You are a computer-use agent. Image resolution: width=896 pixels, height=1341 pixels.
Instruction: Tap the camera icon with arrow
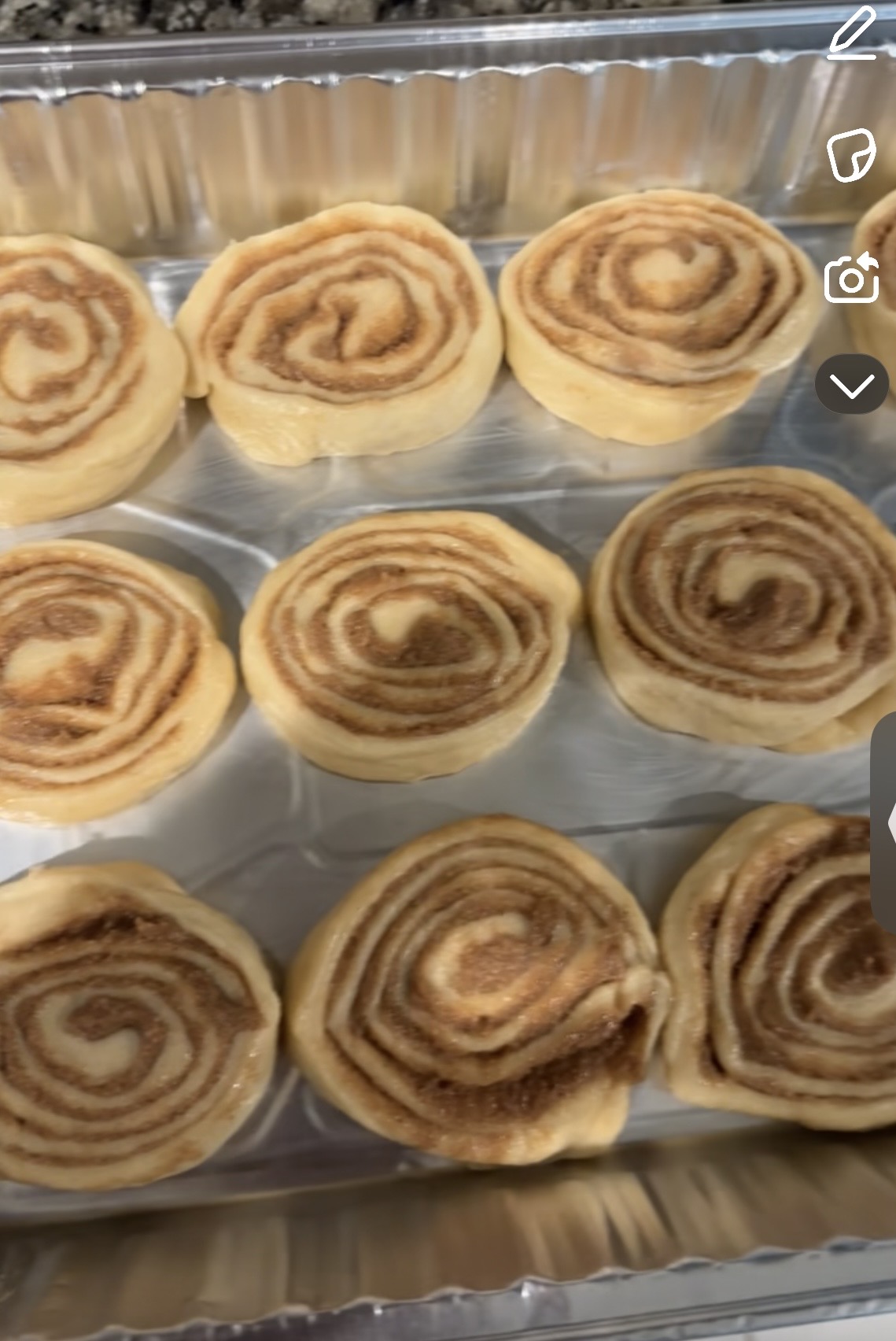tap(851, 278)
